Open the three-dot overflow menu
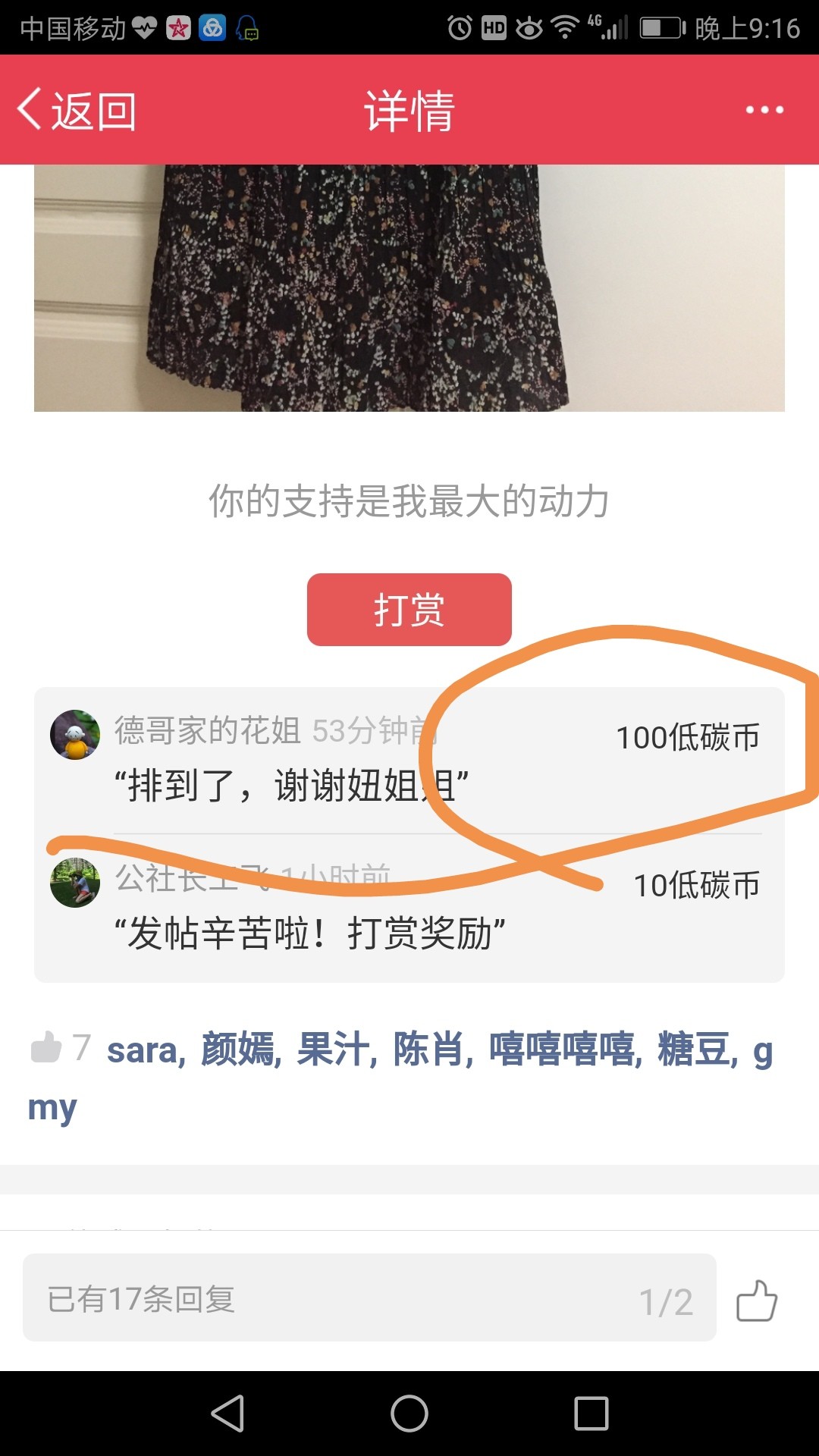The height and width of the screenshot is (1456, 819). point(764,110)
